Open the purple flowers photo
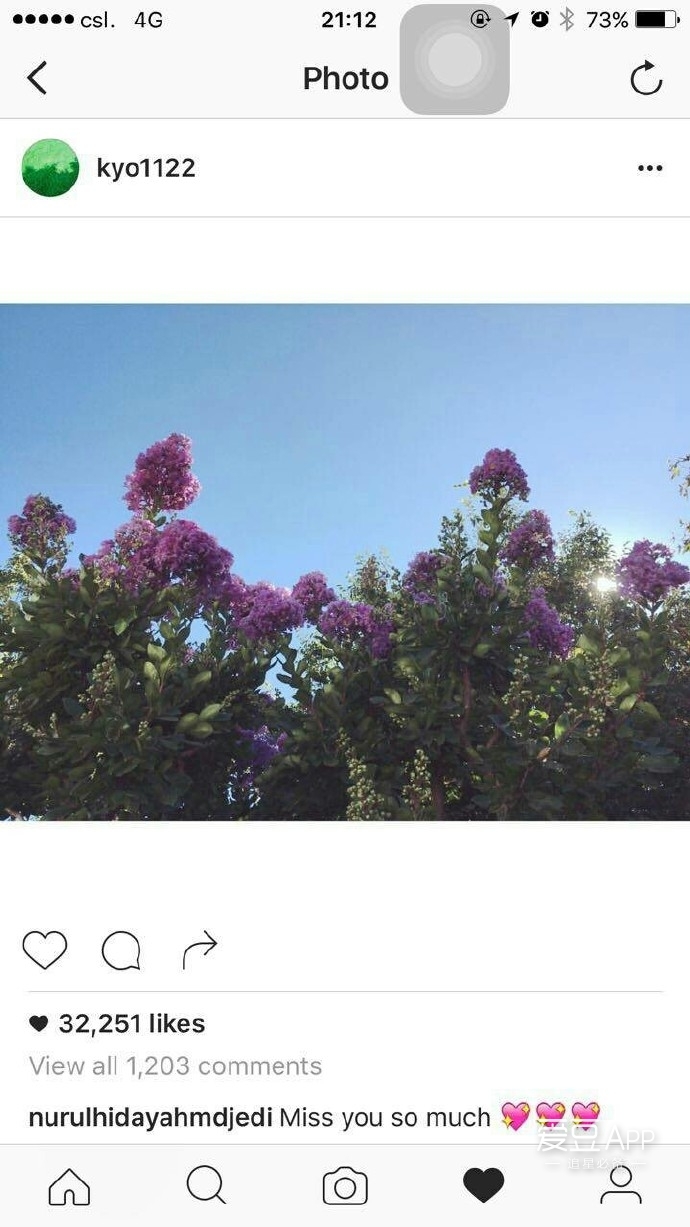 (345, 562)
